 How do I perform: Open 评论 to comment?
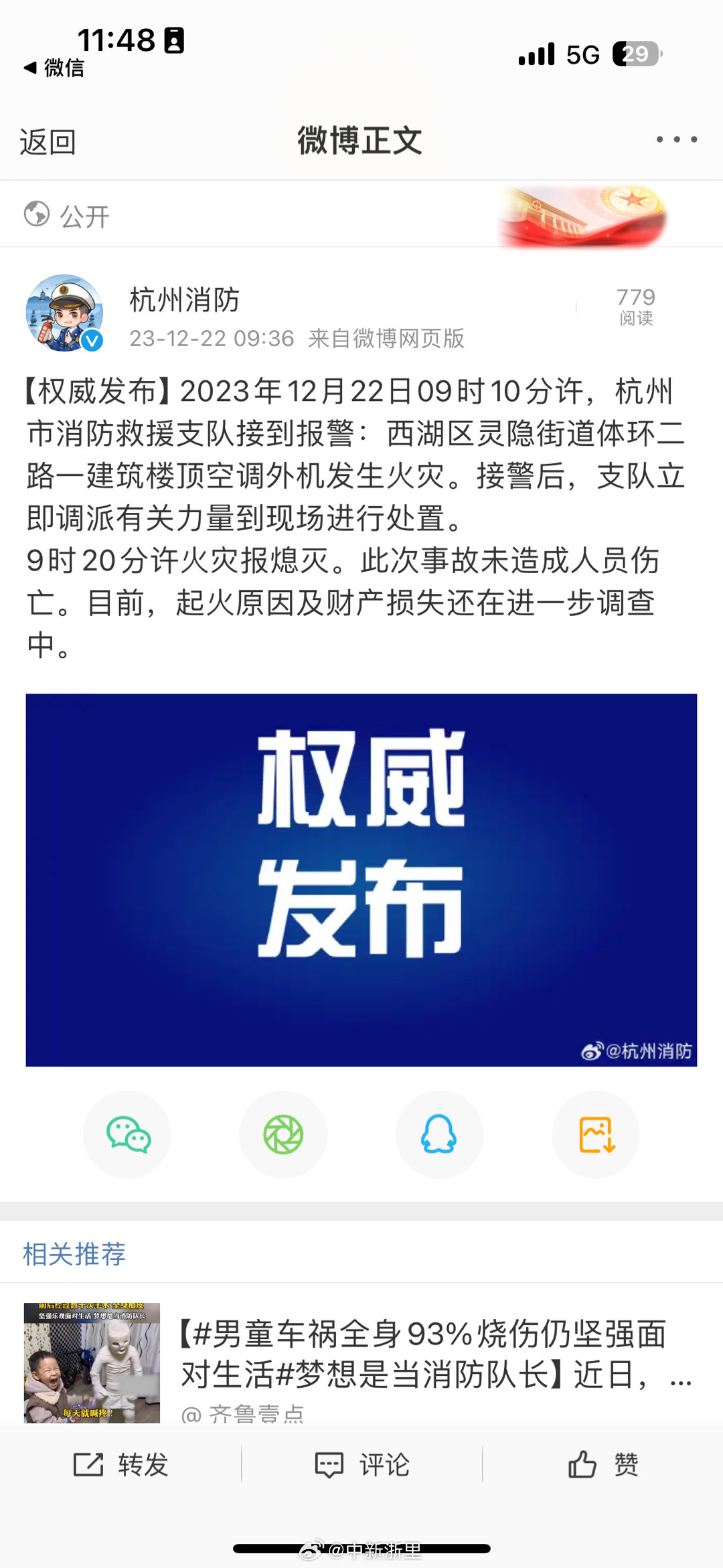(x=361, y=1464)
